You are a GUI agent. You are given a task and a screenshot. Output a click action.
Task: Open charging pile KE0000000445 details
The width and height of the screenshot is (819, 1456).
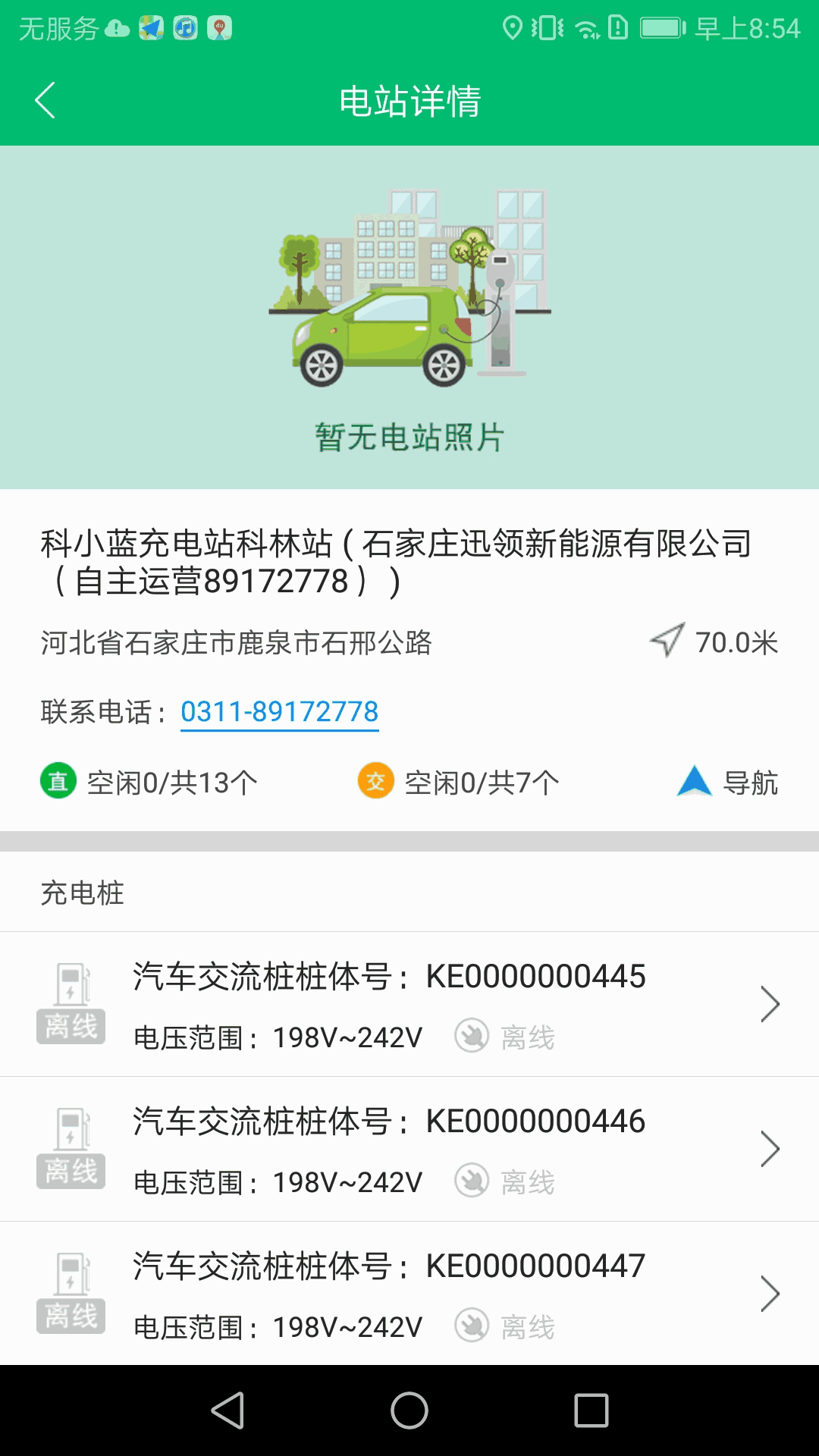click(409, 1004)
